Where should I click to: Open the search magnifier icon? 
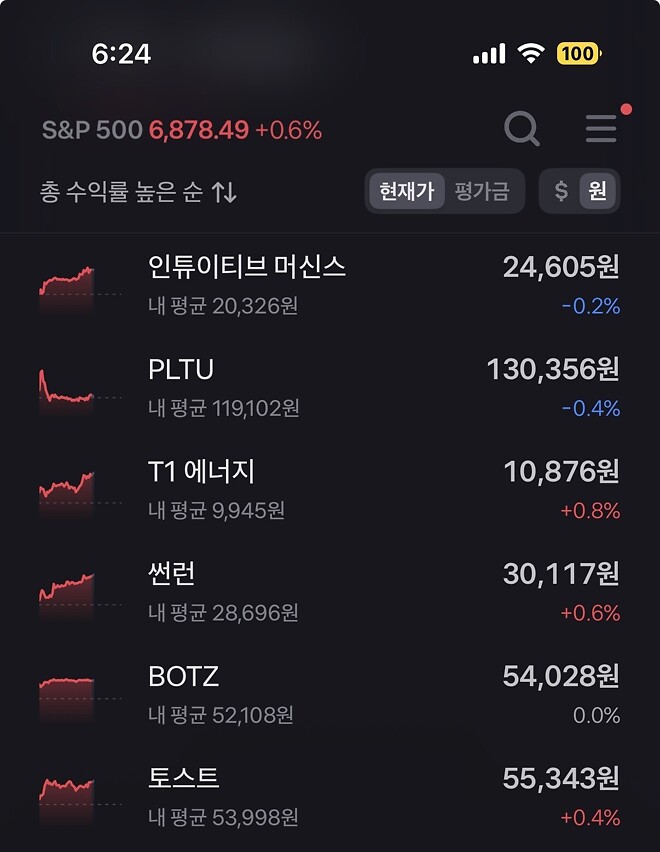click(521, 129)
